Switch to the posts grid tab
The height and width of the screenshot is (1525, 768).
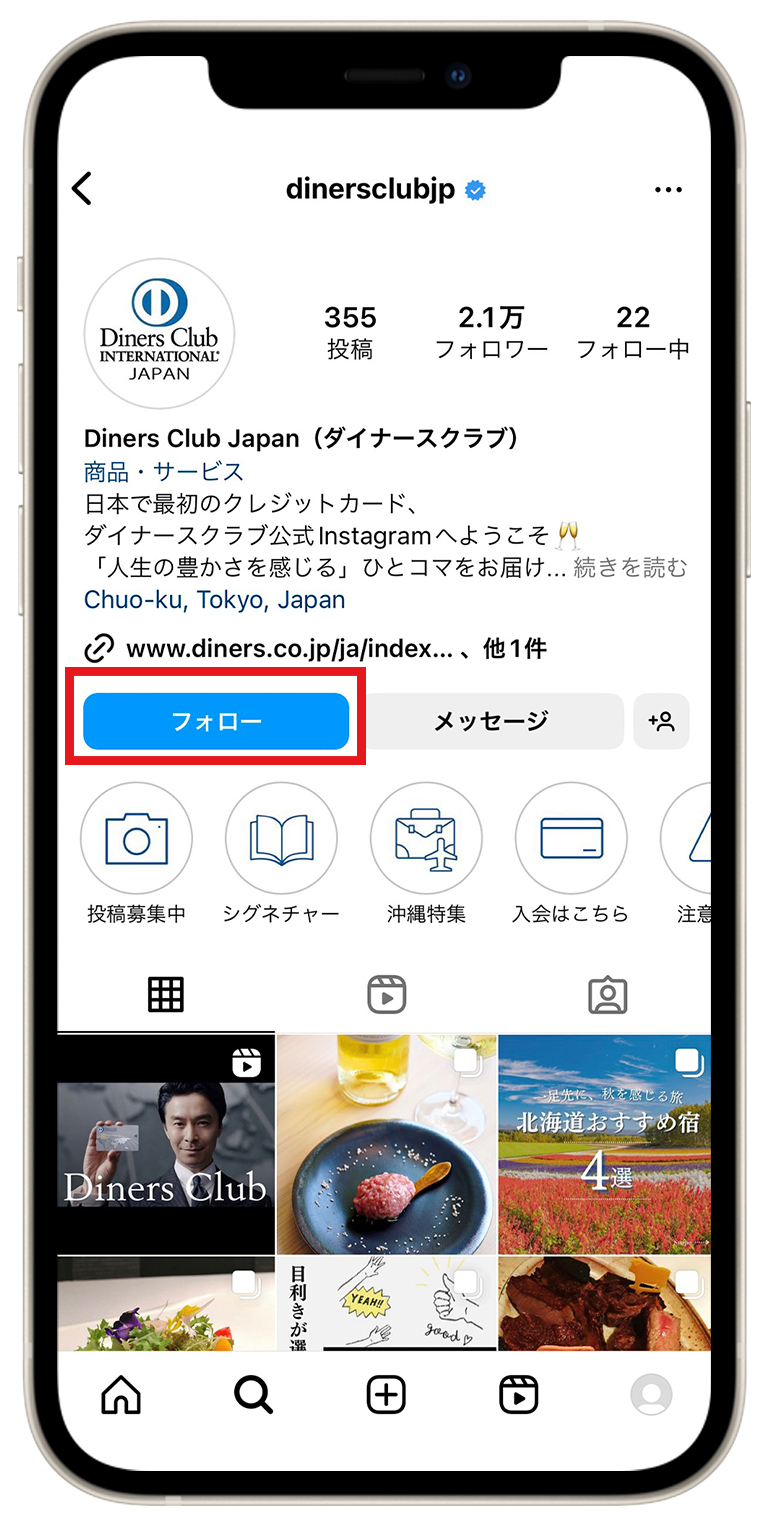click(166, 995)
